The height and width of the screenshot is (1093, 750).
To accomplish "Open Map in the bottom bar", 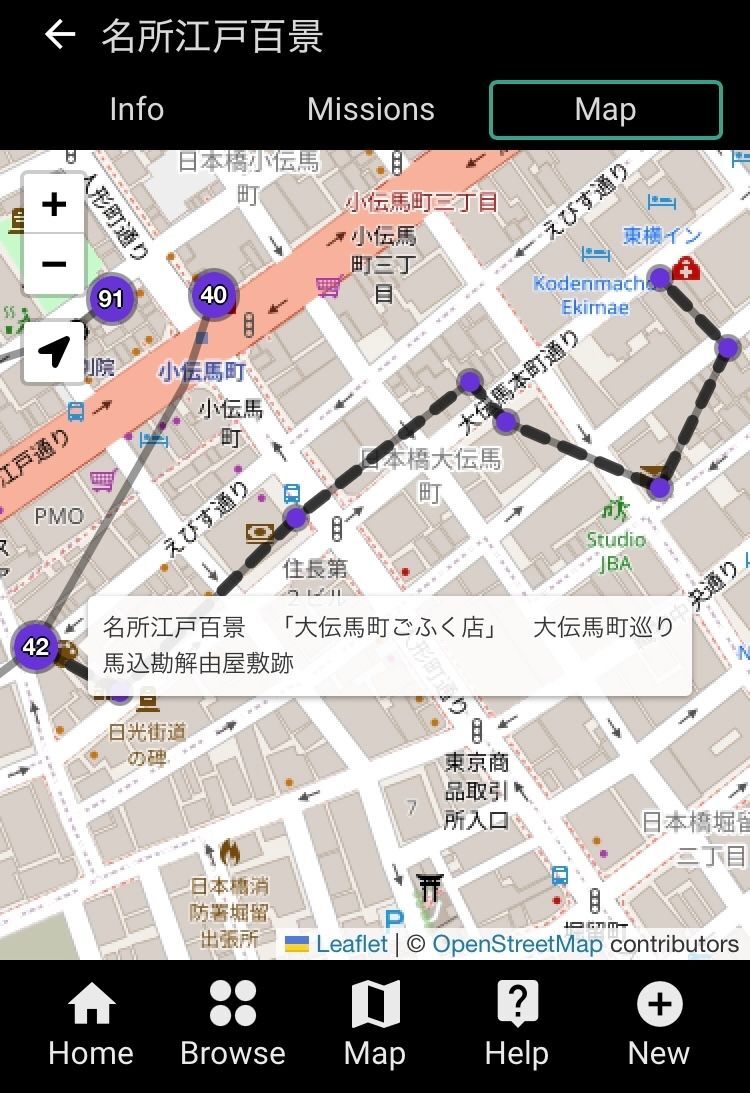I will [x=375, y=1024].
